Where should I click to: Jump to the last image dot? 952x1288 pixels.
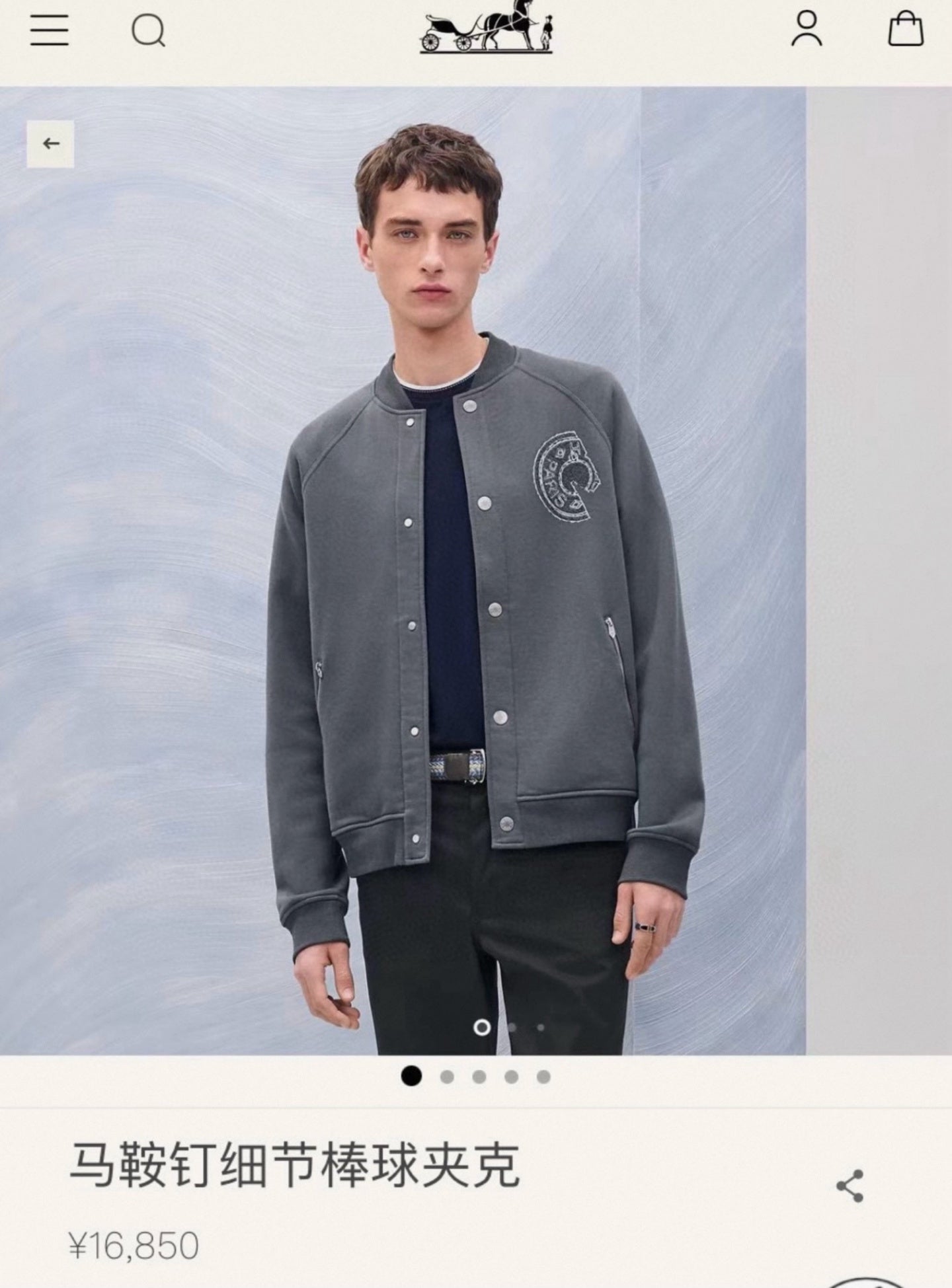[543, 1077]
